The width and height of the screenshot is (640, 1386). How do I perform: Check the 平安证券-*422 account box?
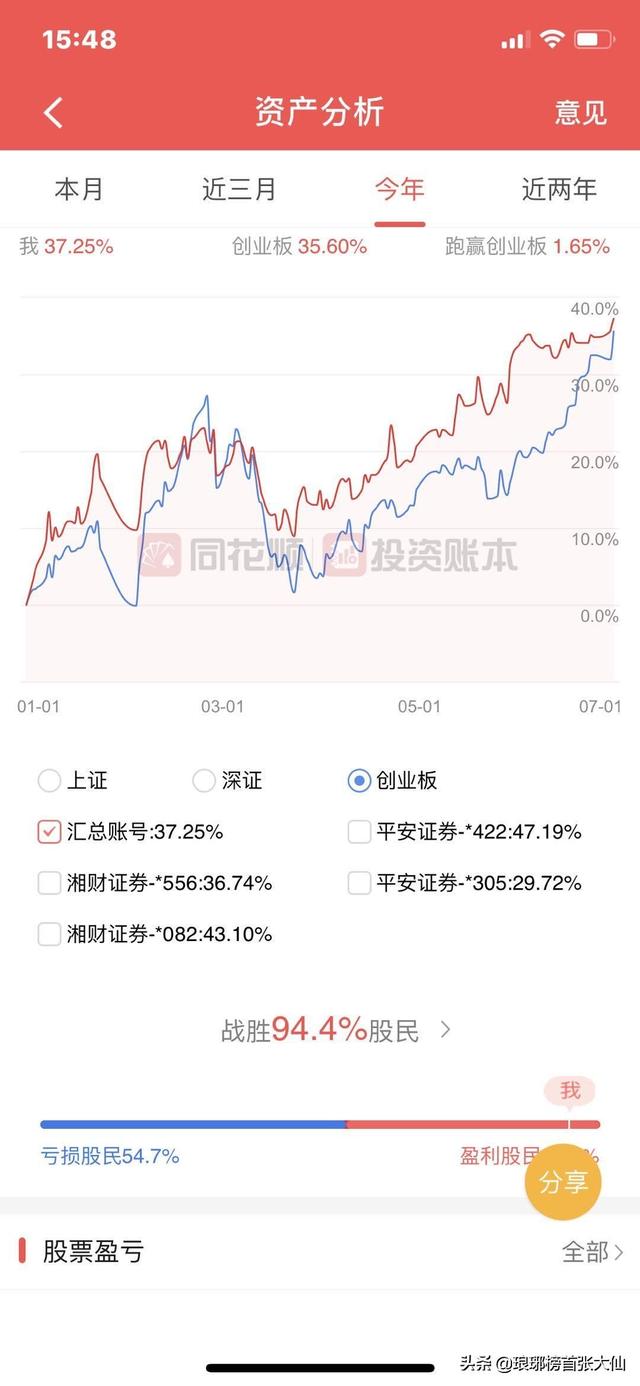[x=360, y=832]
